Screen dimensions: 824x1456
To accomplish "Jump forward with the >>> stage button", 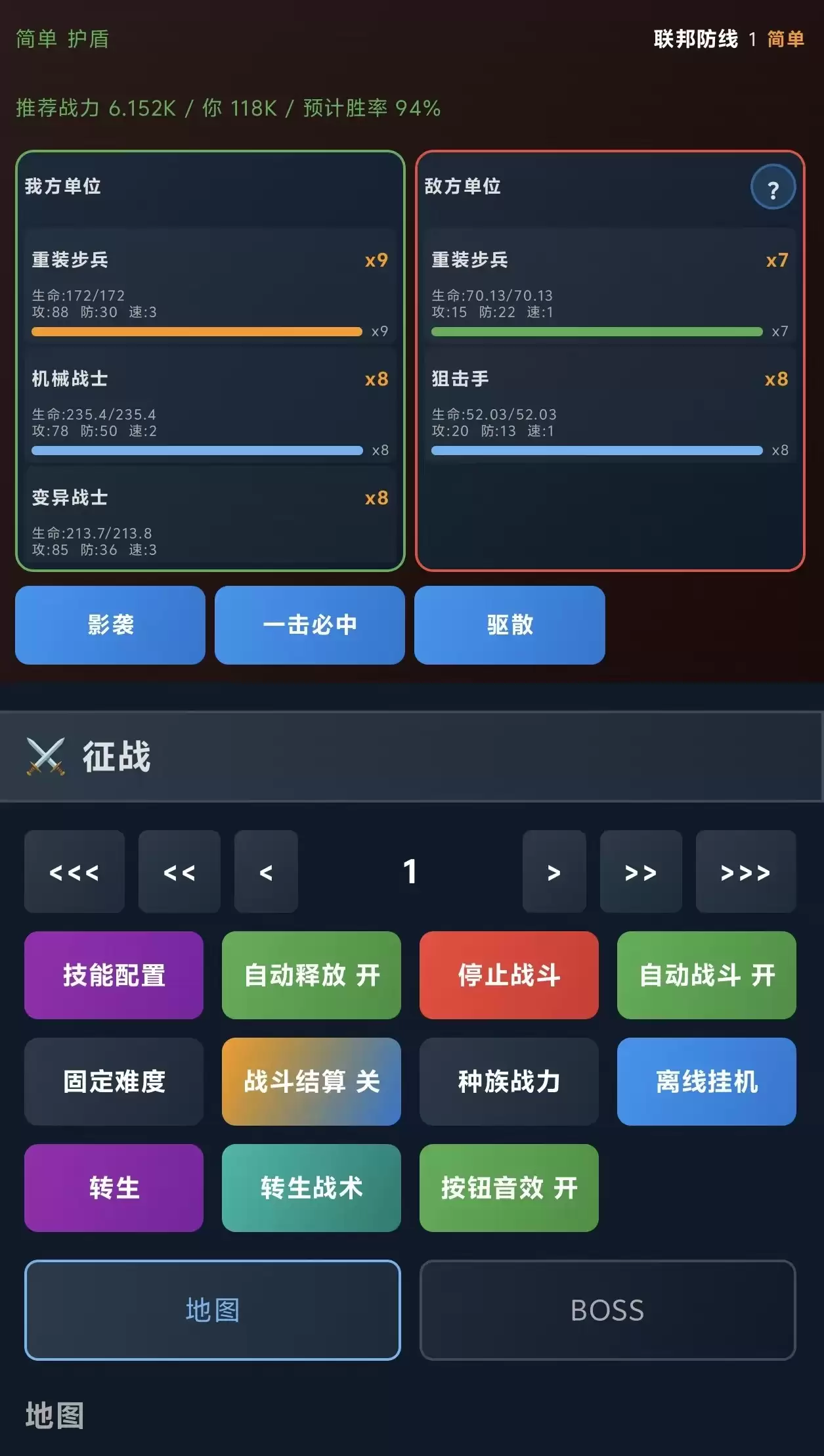I will 746,871.
